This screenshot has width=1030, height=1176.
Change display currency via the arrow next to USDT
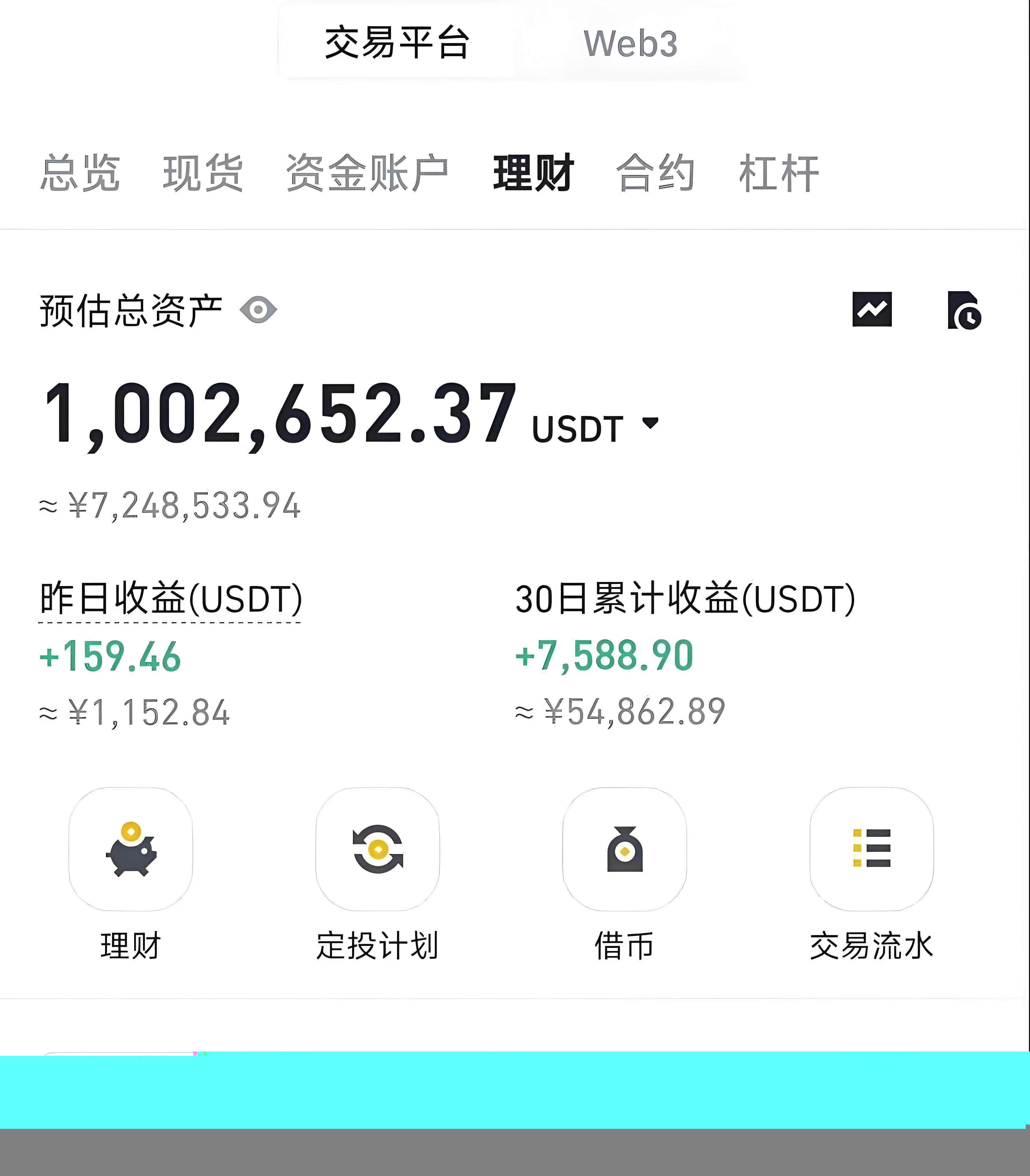tap(649, 424)
